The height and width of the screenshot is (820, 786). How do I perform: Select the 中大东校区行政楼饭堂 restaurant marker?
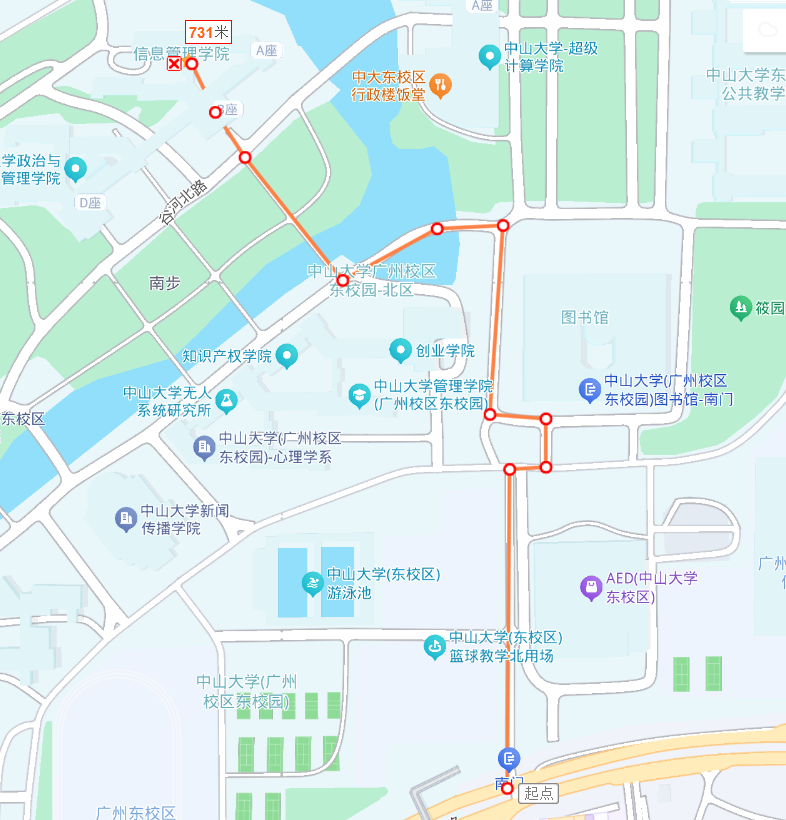440,85
